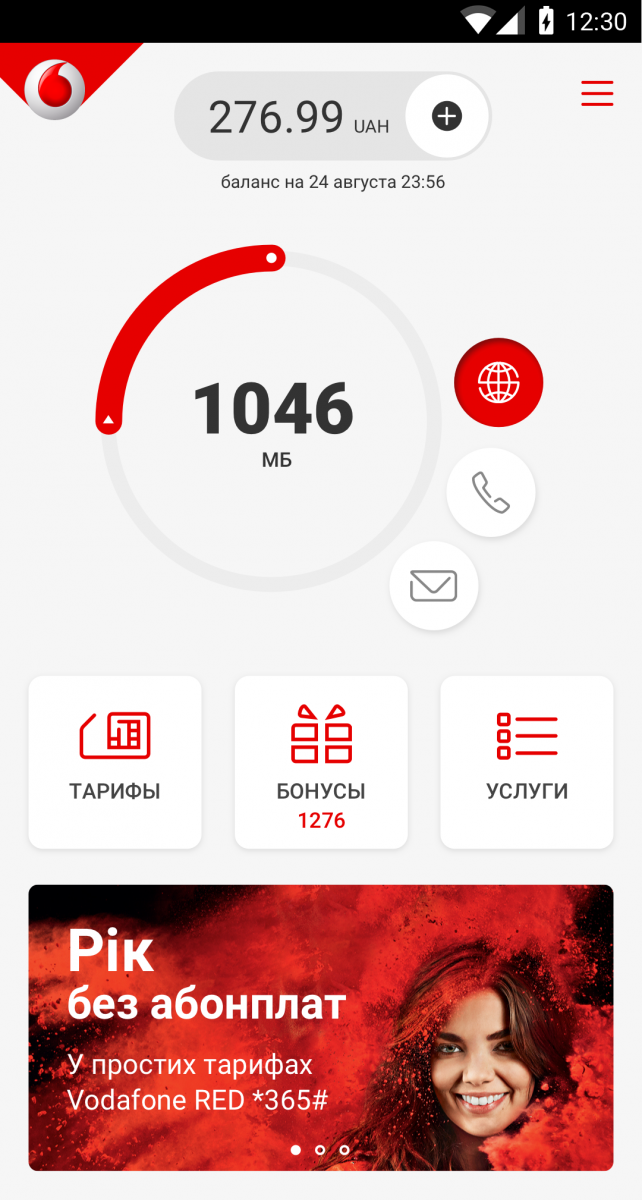Show remaining call minutes via phone icon
Viewport: 642px width, 1200px height.
pyautogui.click(x=490, y=493)
